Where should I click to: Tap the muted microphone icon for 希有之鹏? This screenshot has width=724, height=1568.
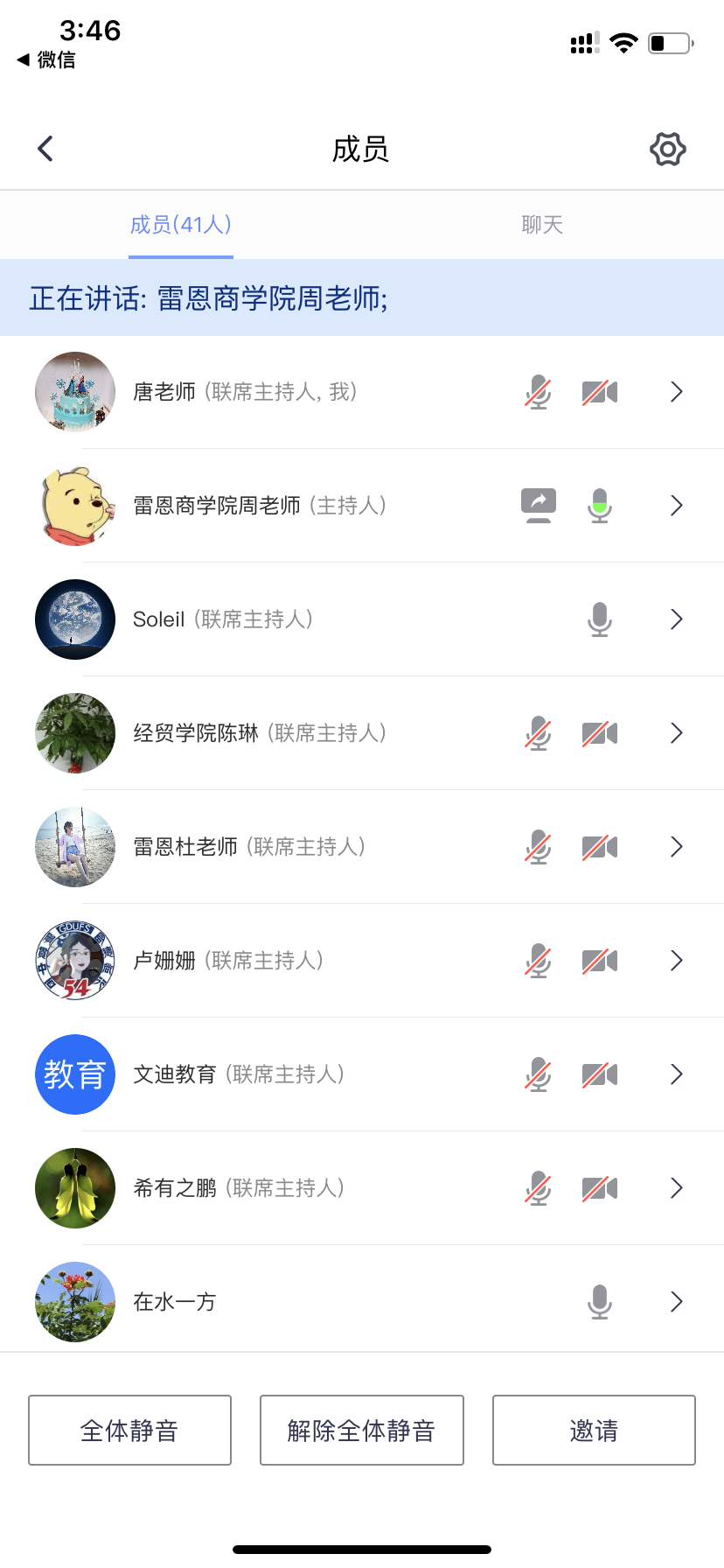539,1188
